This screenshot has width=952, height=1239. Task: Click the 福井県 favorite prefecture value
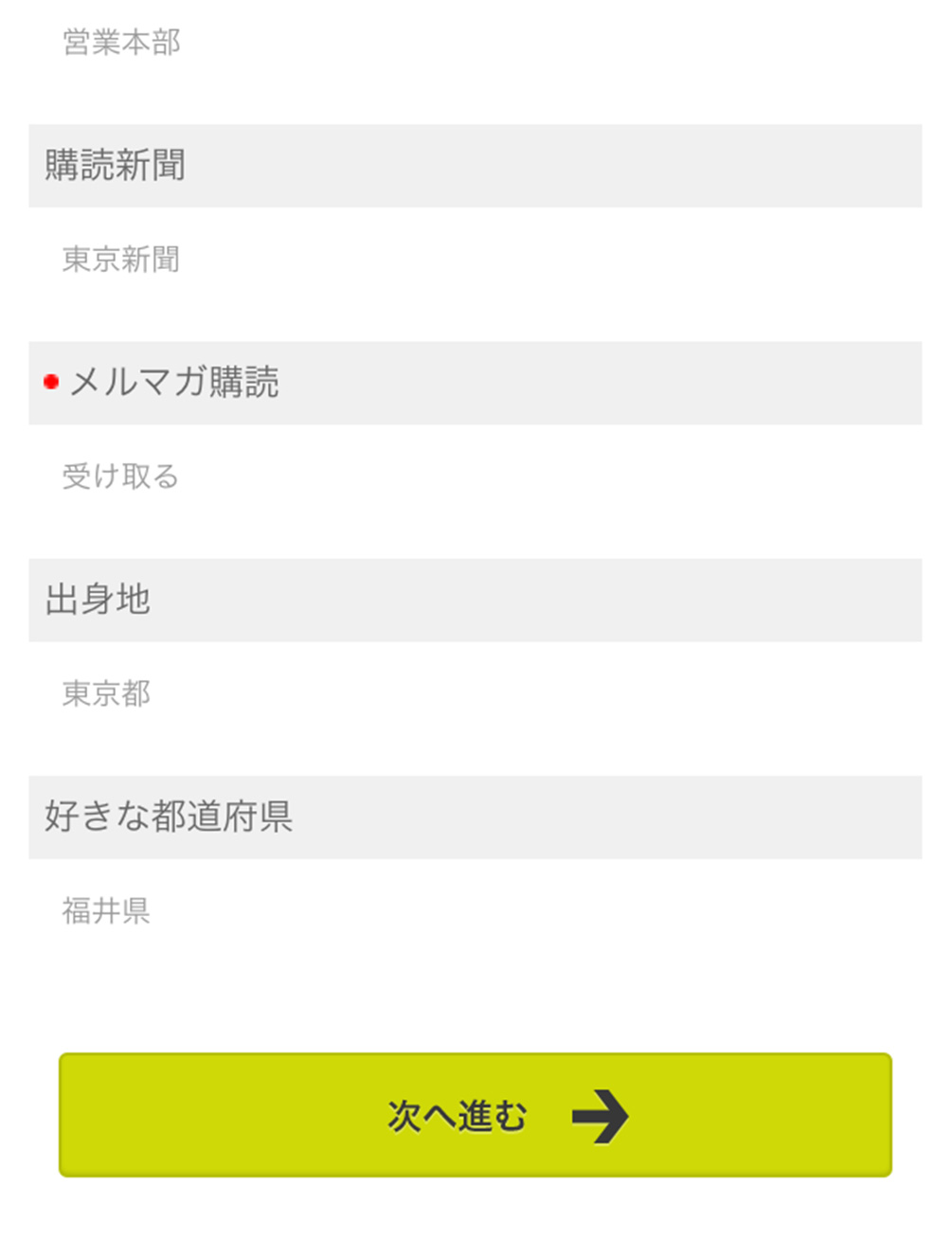point(104,911)
